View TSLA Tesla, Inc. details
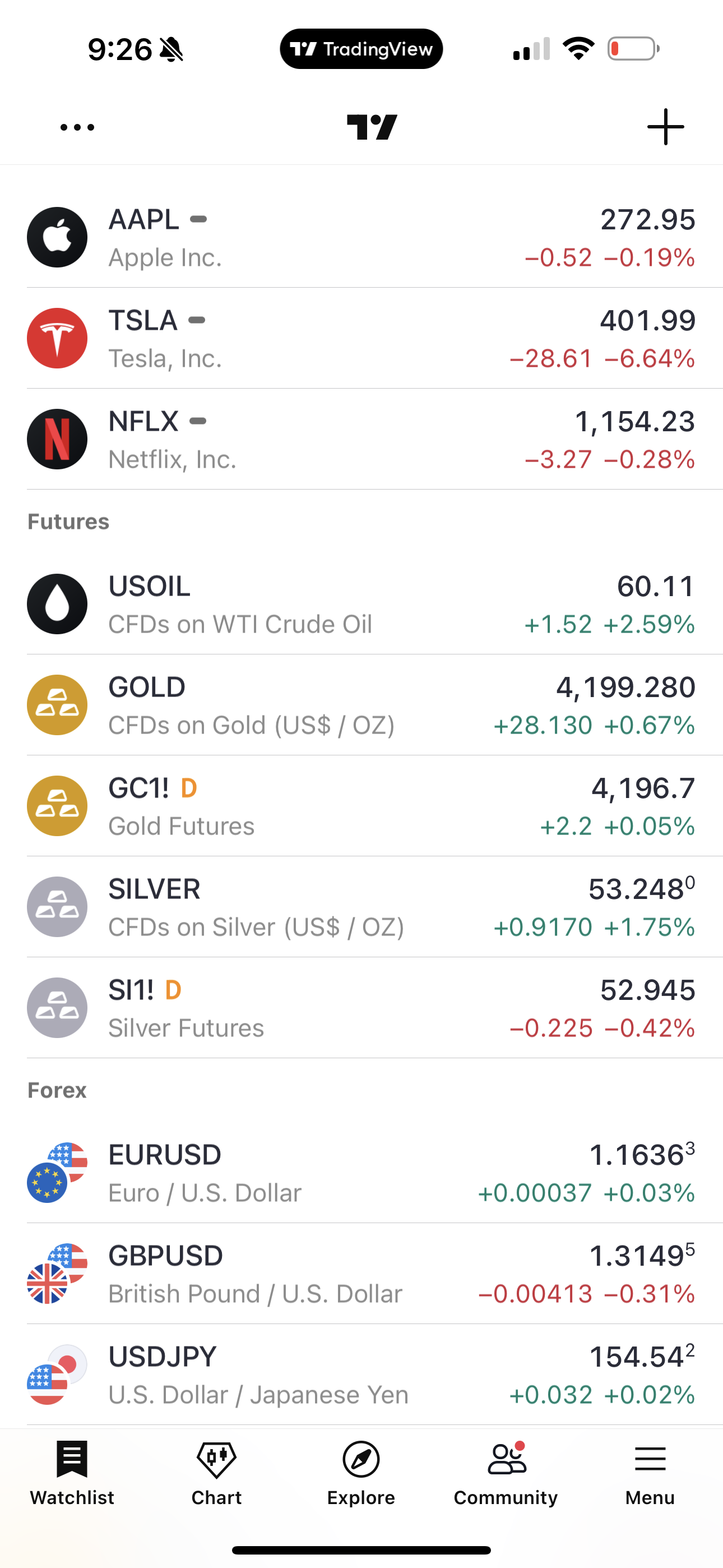Viewport: 723px width, 1568px height. click(x=361, y=338)
